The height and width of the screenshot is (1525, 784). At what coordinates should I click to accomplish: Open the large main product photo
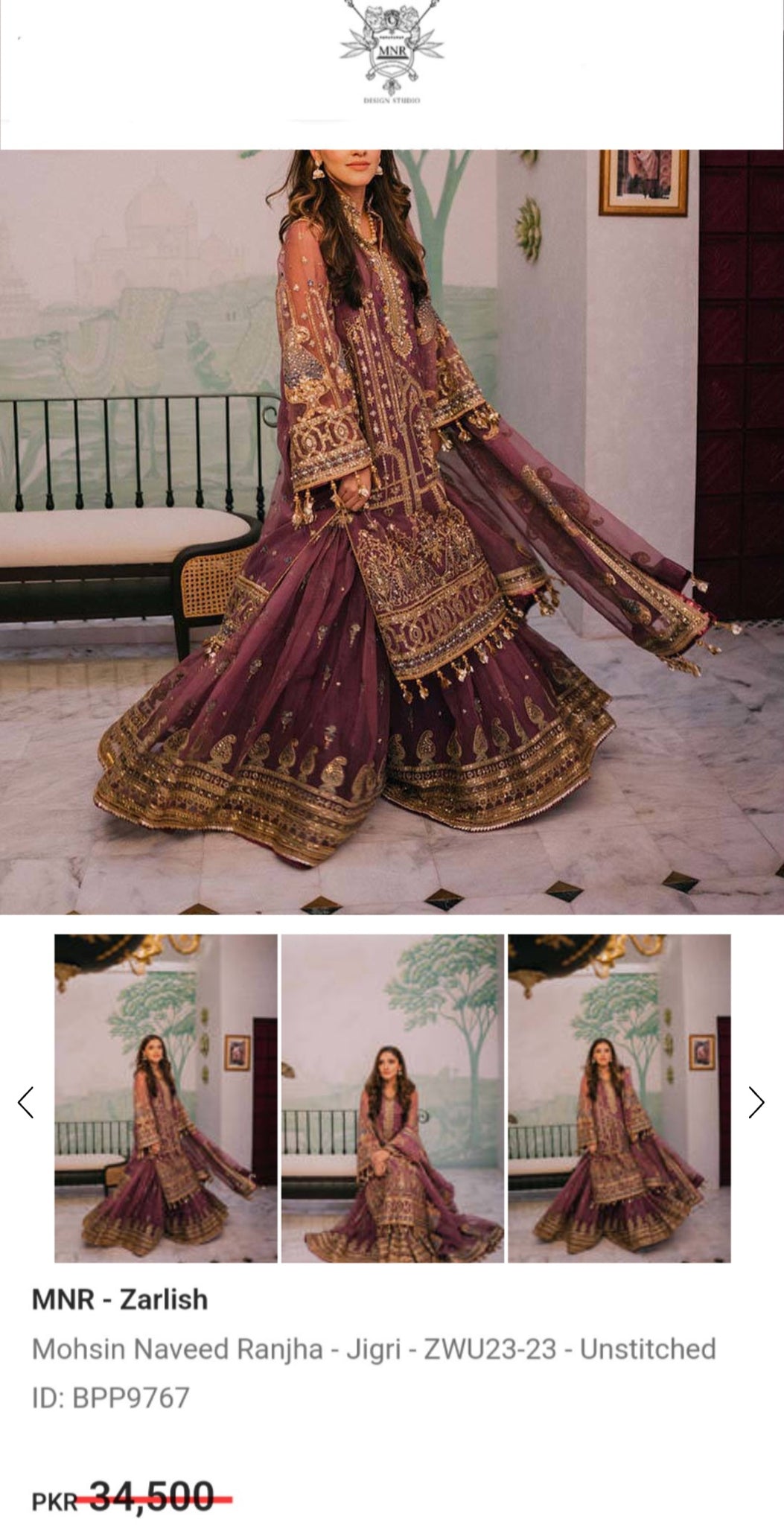pos(392,532)
